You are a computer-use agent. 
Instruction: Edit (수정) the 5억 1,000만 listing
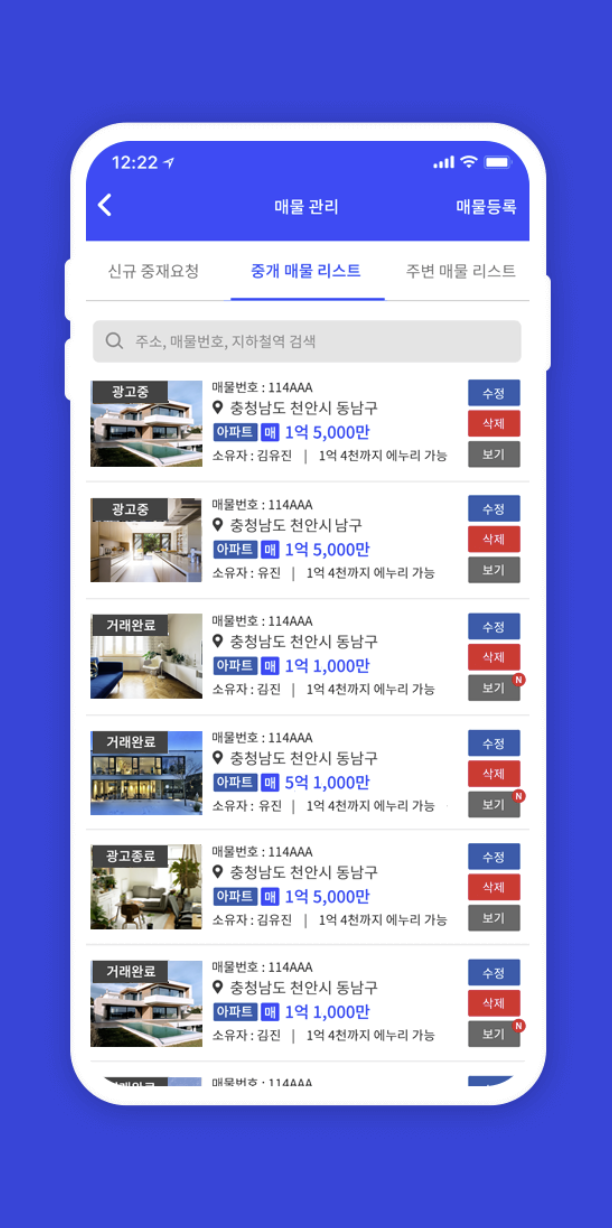[x=493, y=743]
